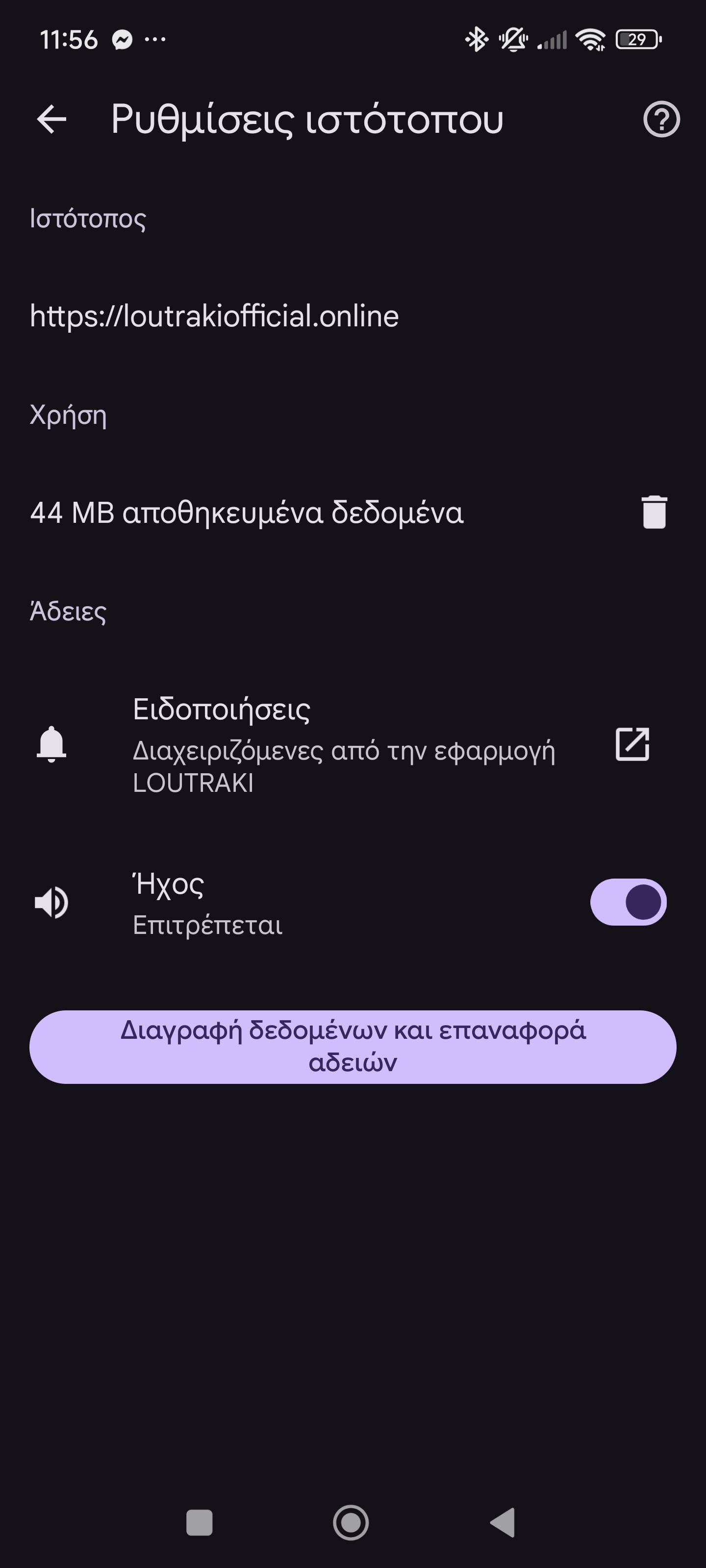Open Ειδοποιήσεις notification settings row
Image resolution: width=706 pixels, height=1568 pixels.
[343, 744]
